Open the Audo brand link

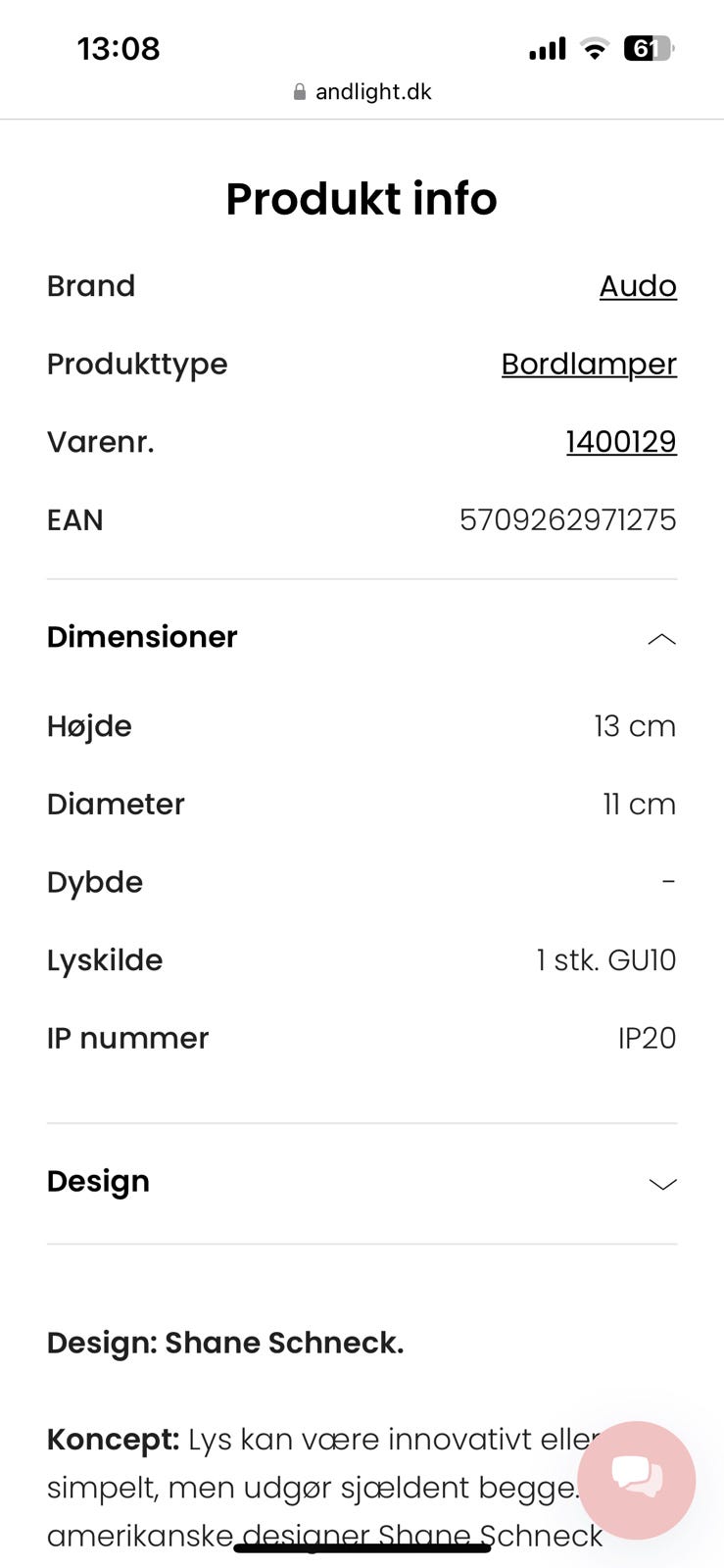click(x=638, y=285)
